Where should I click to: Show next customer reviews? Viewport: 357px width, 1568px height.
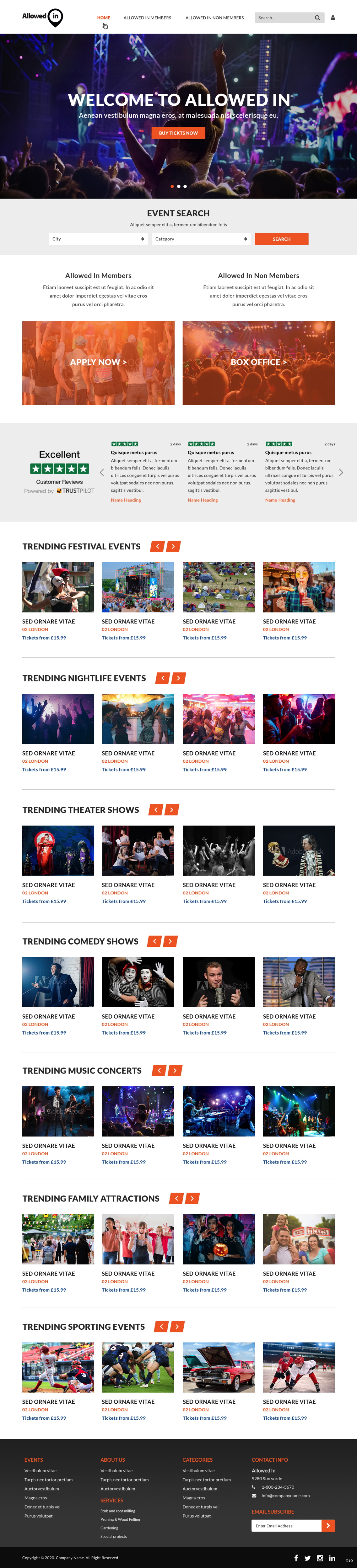tap(341, 472)
